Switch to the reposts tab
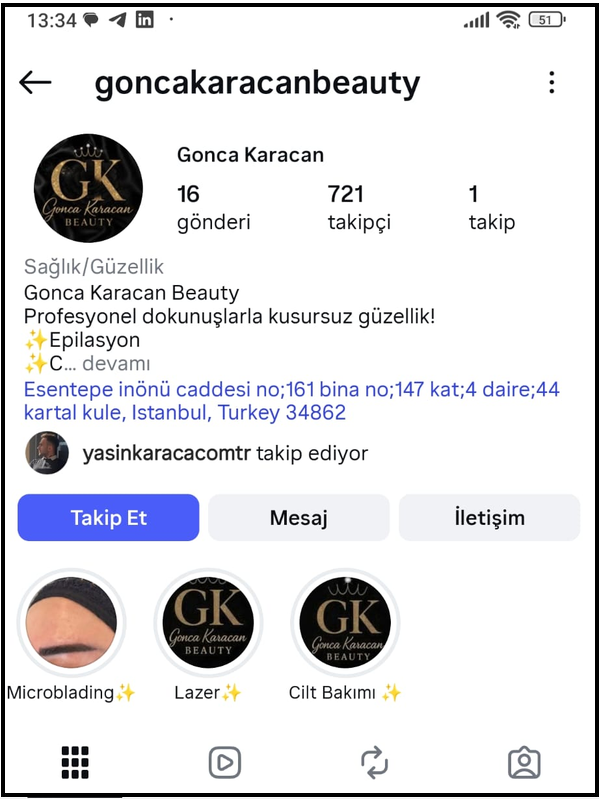 click(374, 762)
